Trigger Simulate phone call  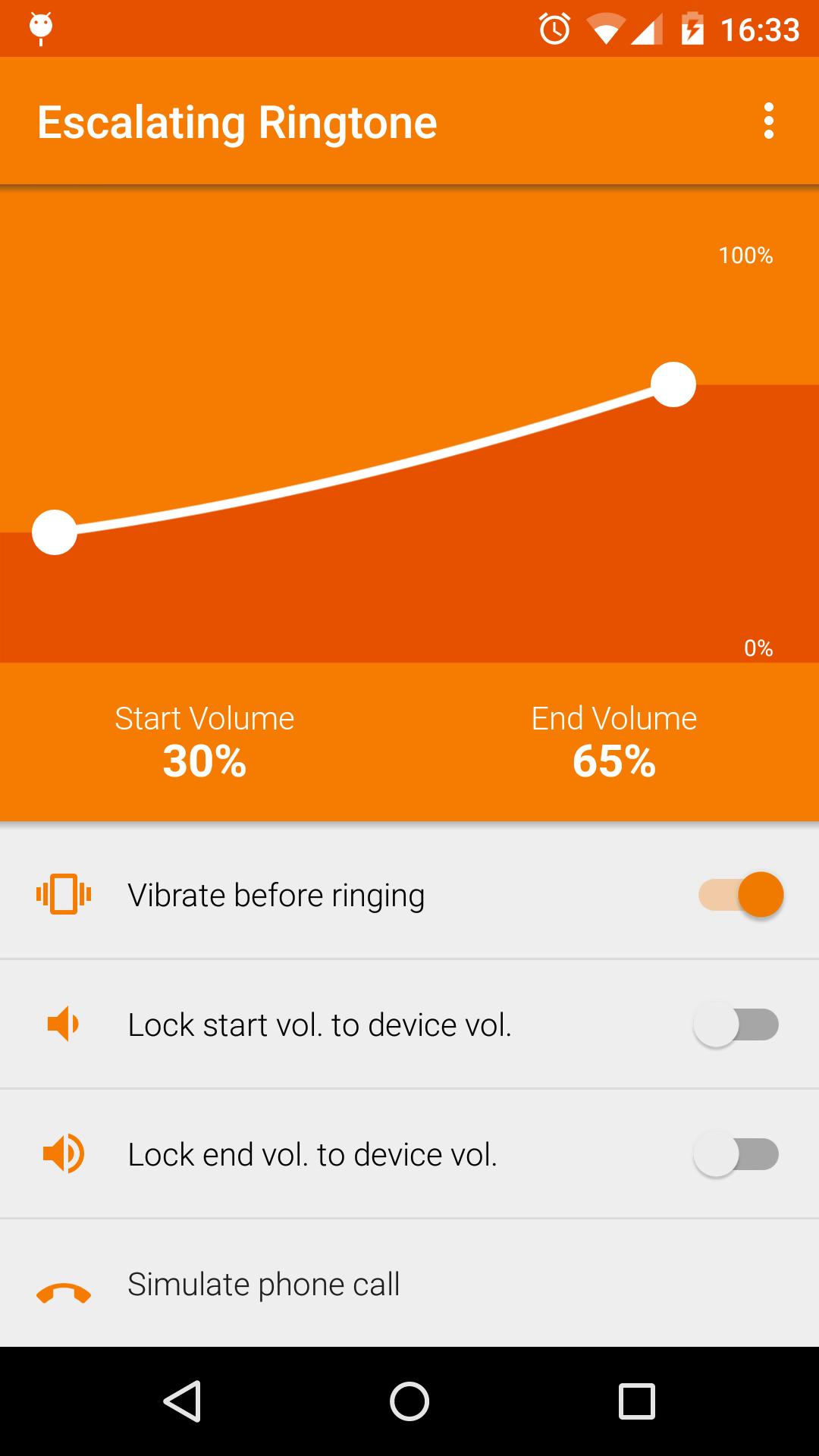pos(264,1284)
